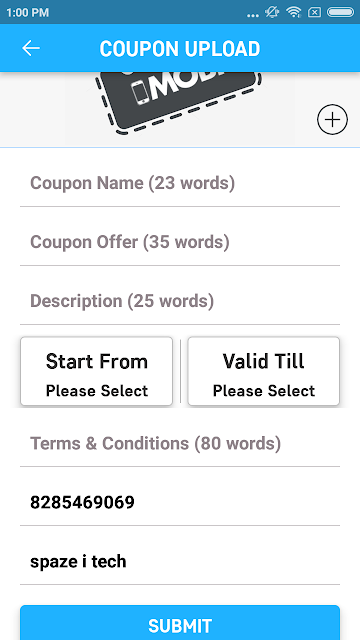
Task: Edit the phone number 8285469069
Action: coord(180,503)
